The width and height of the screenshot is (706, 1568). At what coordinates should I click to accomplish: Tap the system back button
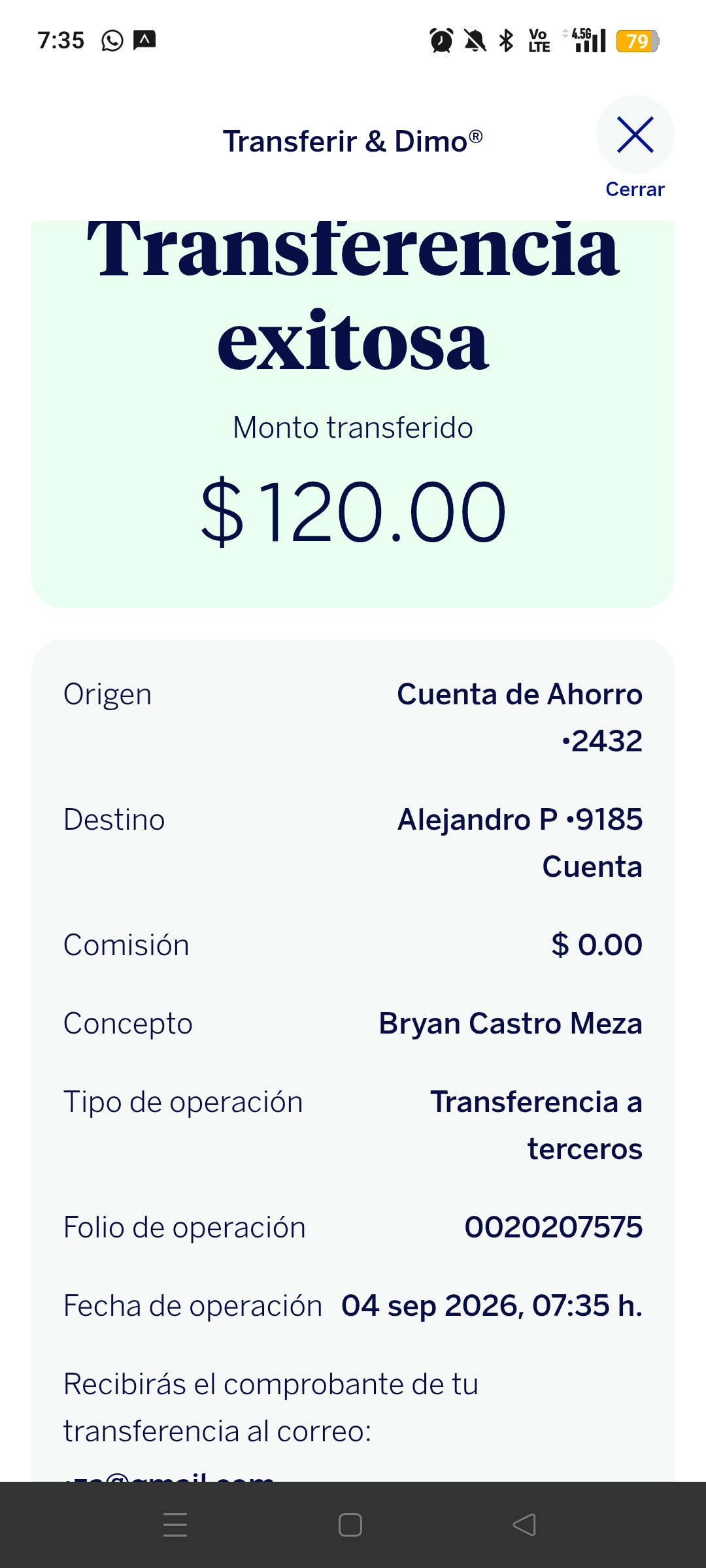(524, 1525)
